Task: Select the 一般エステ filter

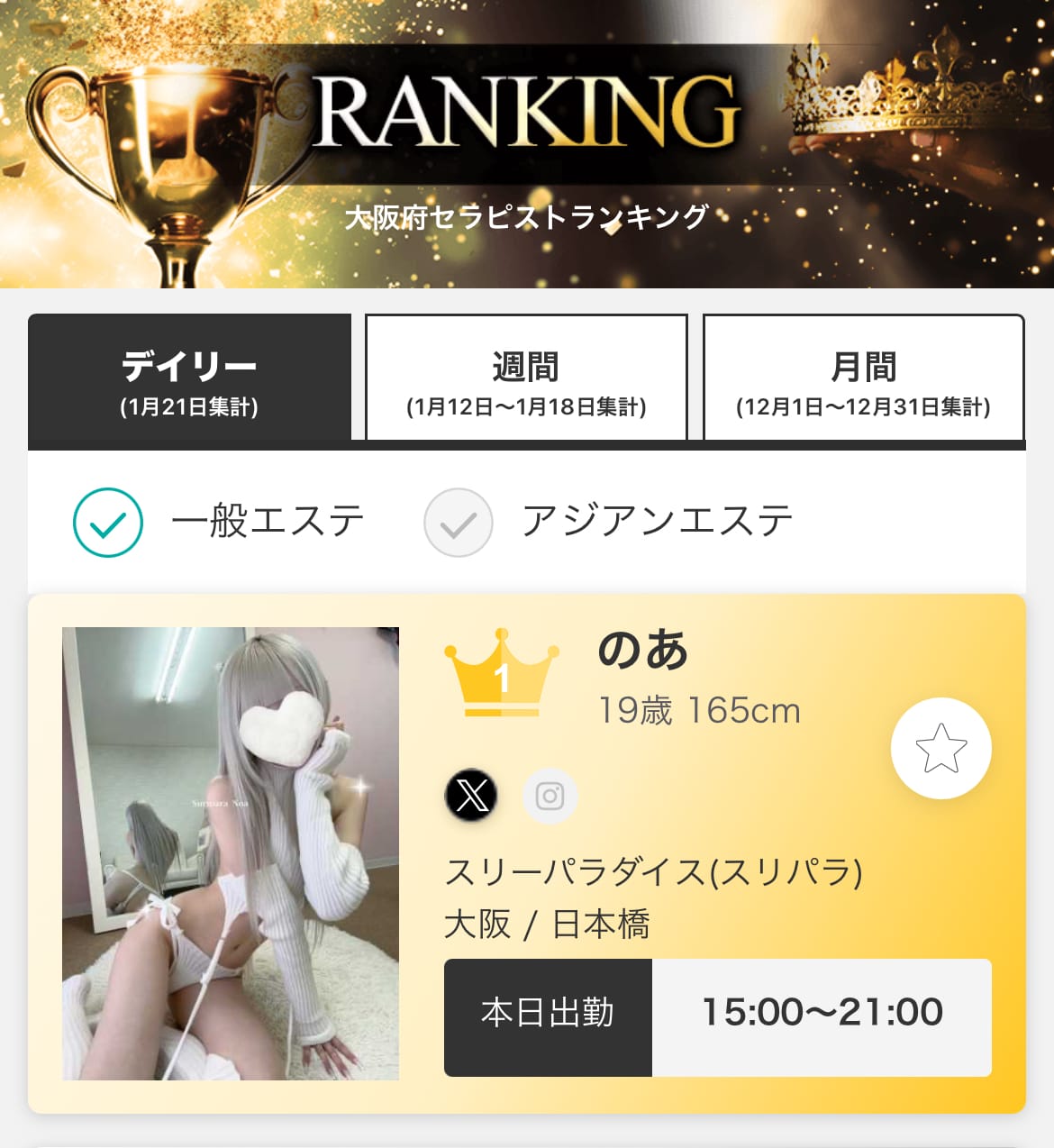Action: point(108,523)
